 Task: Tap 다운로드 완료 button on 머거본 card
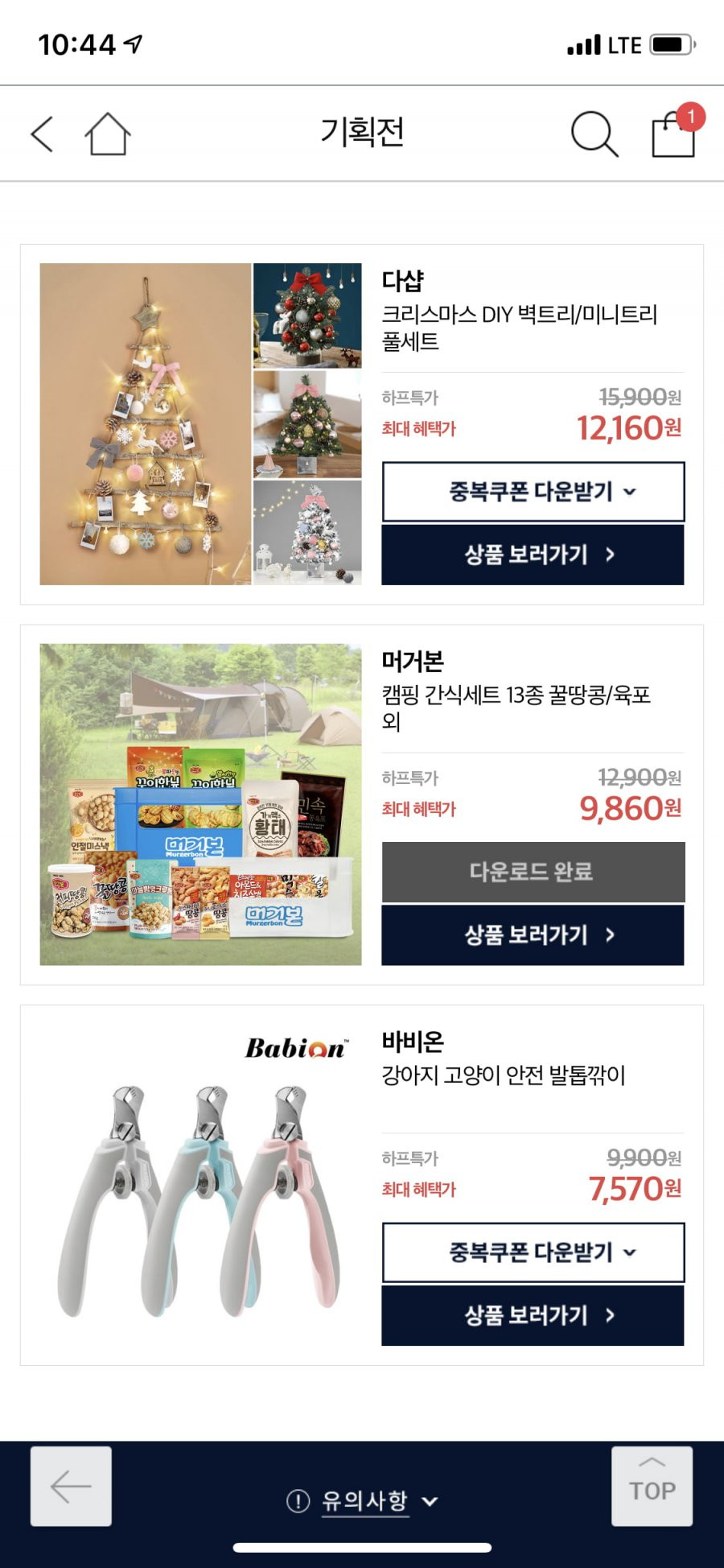[533, 872]
